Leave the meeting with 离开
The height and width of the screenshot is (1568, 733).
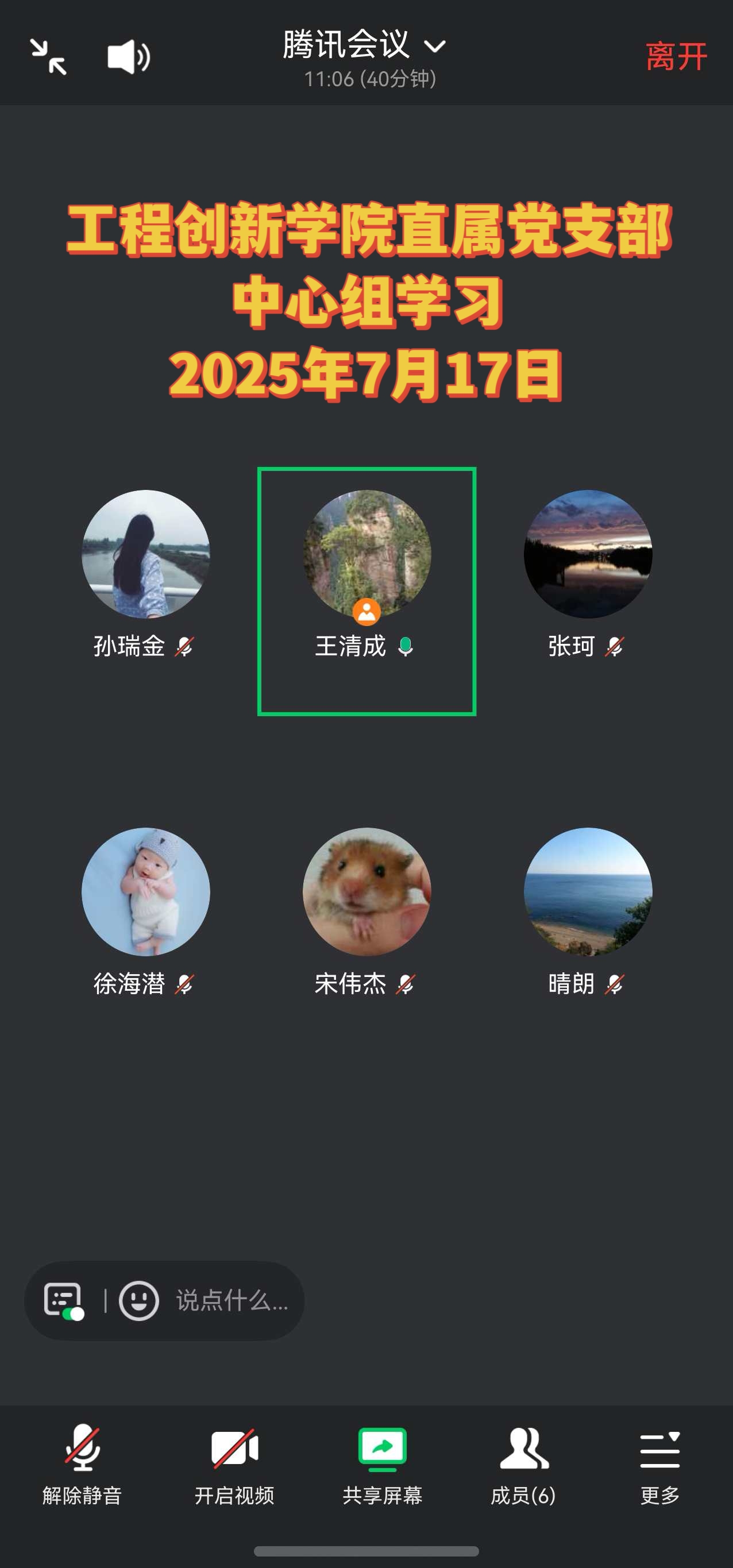click(x=676, y=57)
